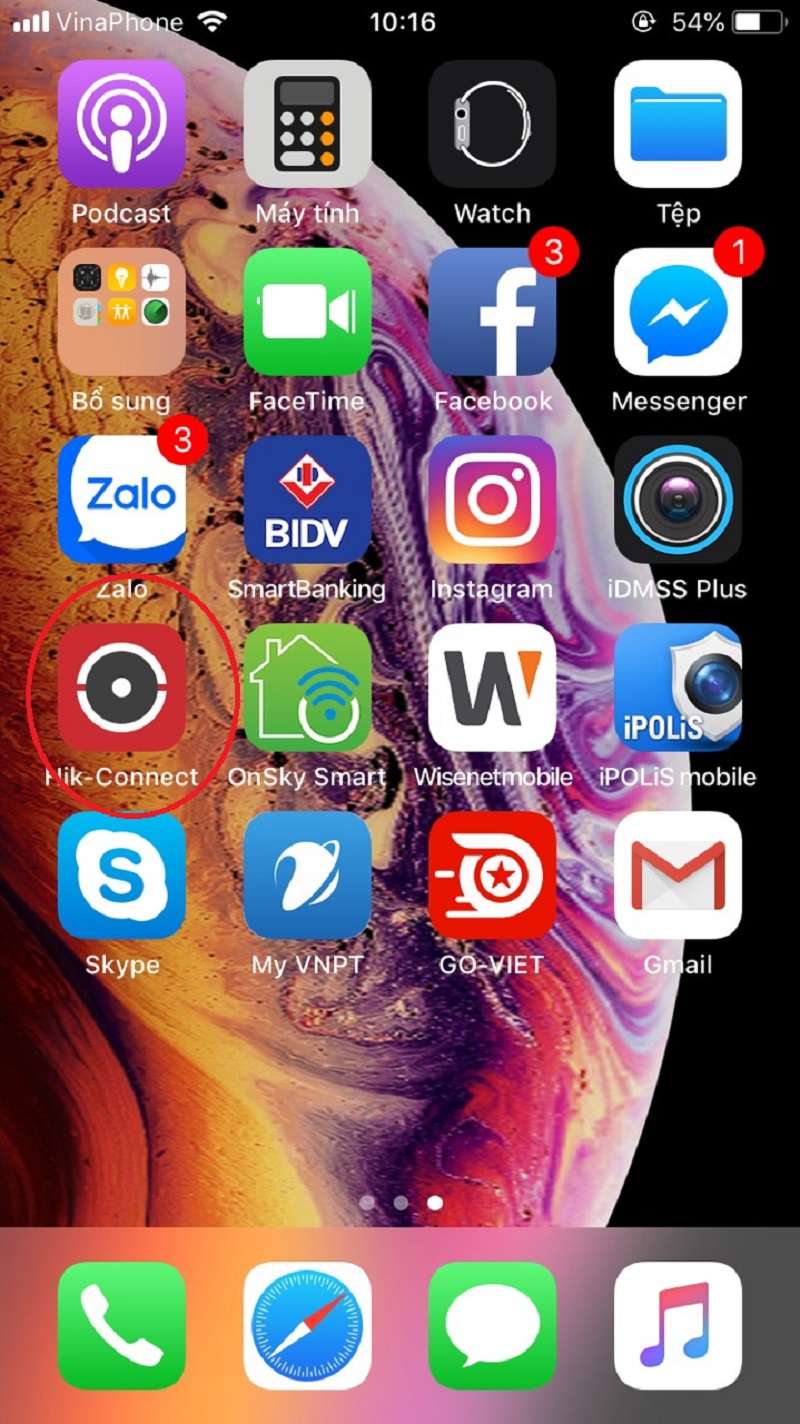The image size is (800, 1424).
Task: Open the Máy tính calculator app
Action: [307, 124]
